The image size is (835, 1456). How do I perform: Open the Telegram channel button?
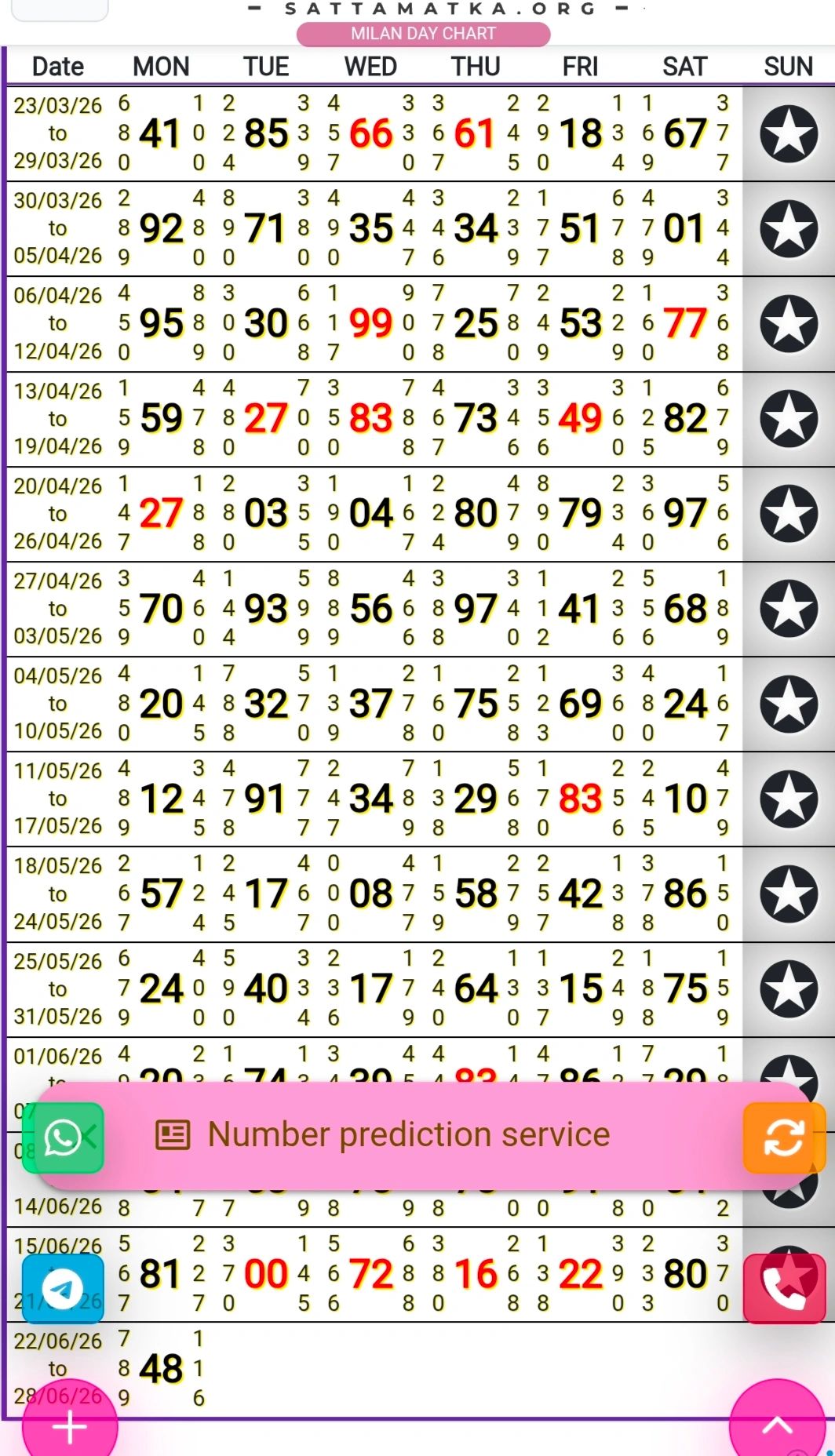pos(63,1289)
